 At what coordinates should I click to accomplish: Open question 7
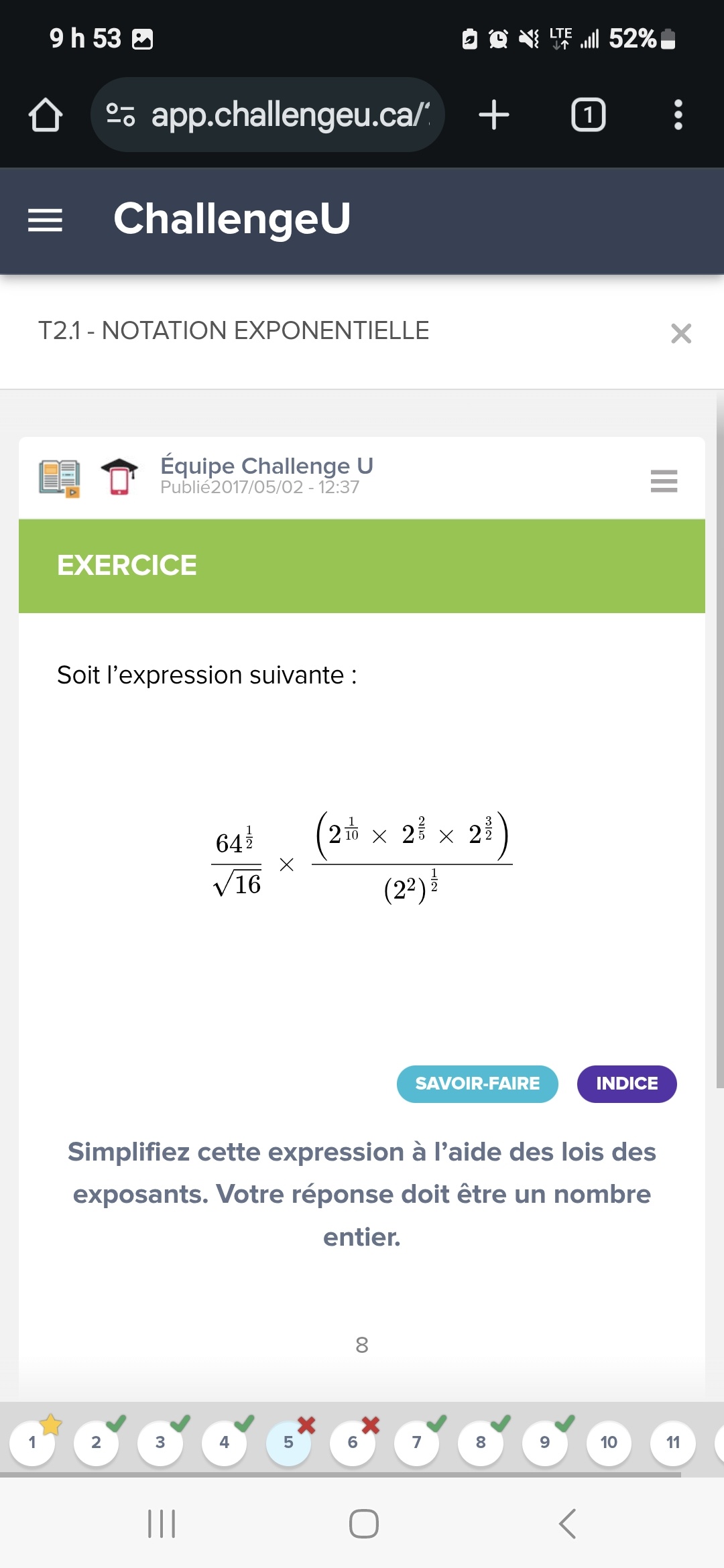coord(416,1442)
